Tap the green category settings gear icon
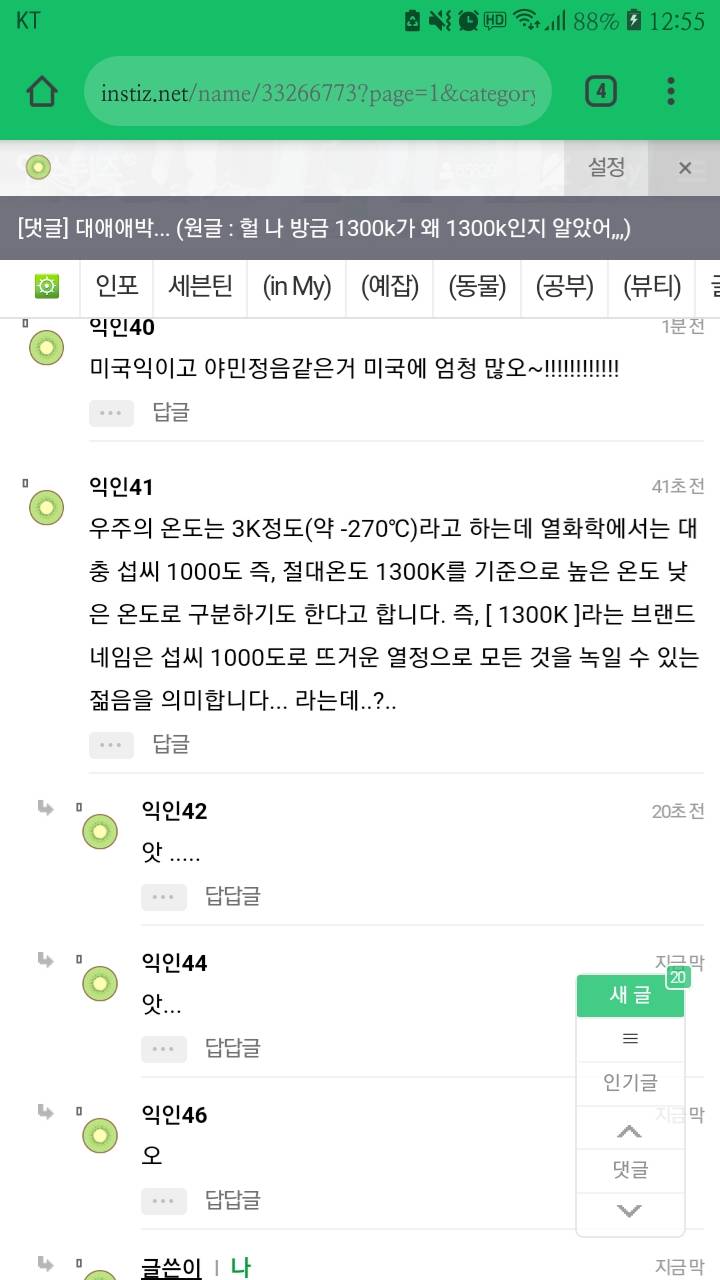This screenshot has width=720, height=1280. pyautogui.click(x=43, y=286)
